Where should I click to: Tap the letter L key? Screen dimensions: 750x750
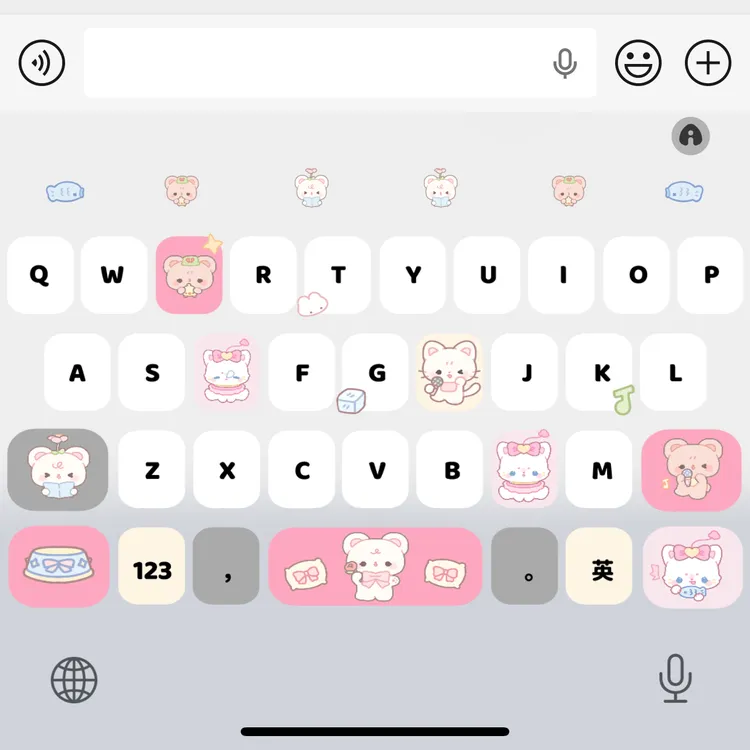pos(675,373)
